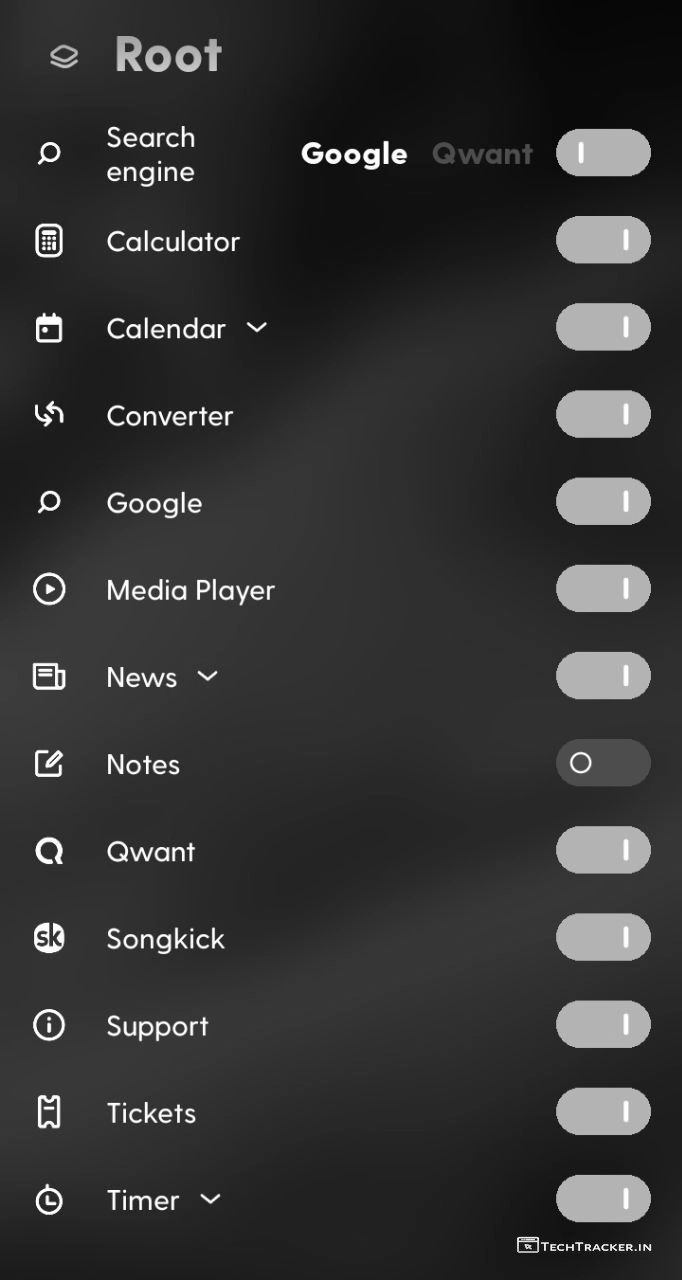Expand the Timer chevron options
Image resolution: width=682 pixels, height=1280 pixels.
point(210,1198)
